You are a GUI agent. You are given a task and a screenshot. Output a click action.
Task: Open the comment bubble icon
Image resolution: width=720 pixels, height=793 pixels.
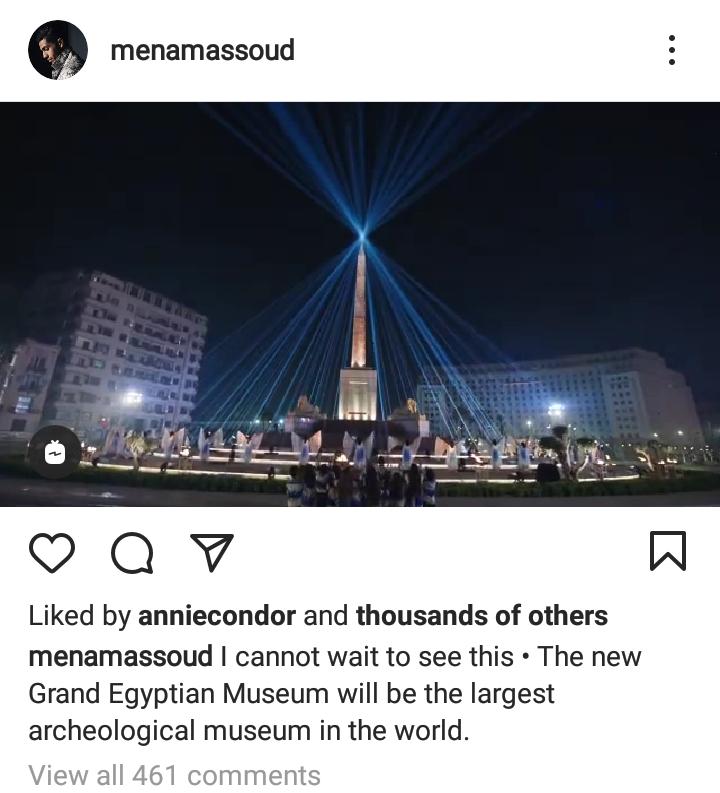tap(132, 552)
